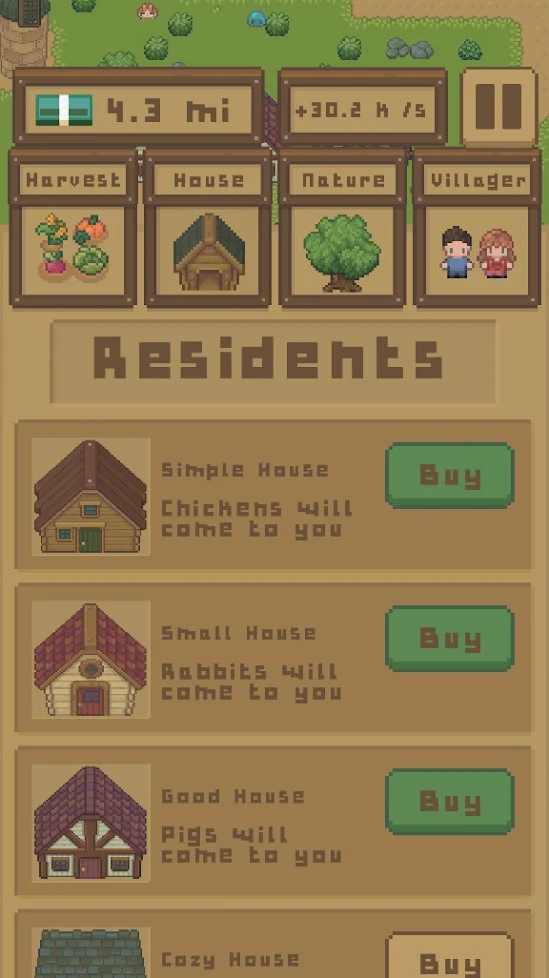The height and width of the screenshot is (978, 549).
Task: Buy the Simple House
Action: (x=450, y=475)
